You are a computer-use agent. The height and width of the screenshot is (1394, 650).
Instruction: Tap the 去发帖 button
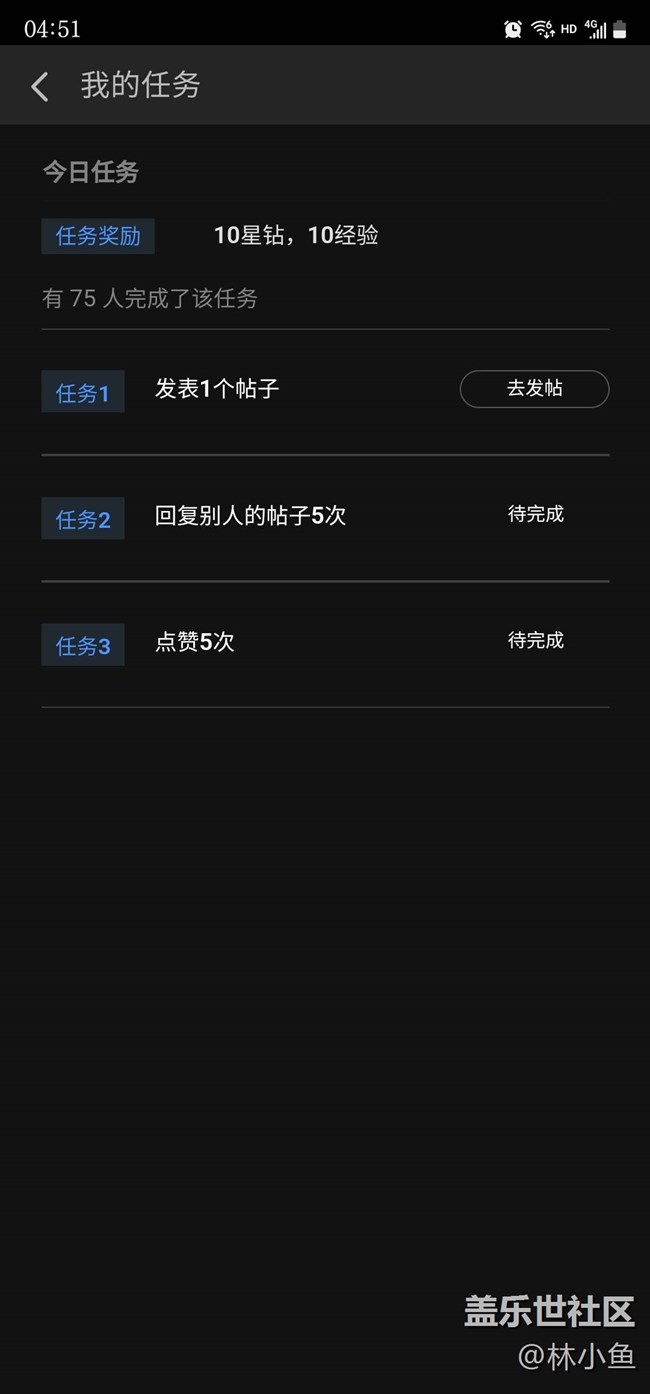(x=534, y=389)
